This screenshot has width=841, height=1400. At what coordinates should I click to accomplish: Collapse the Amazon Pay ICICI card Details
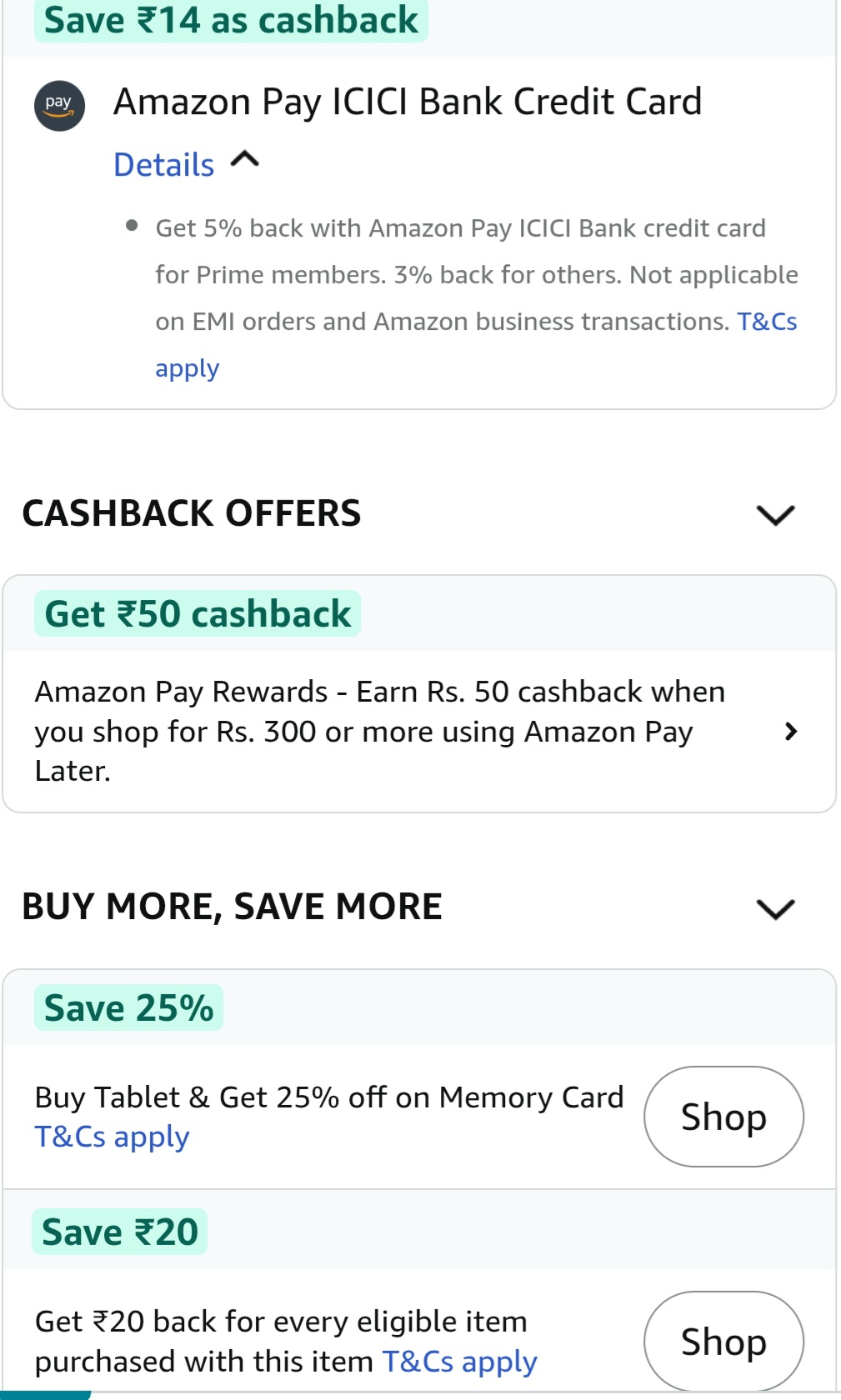[x=186, y=164]
